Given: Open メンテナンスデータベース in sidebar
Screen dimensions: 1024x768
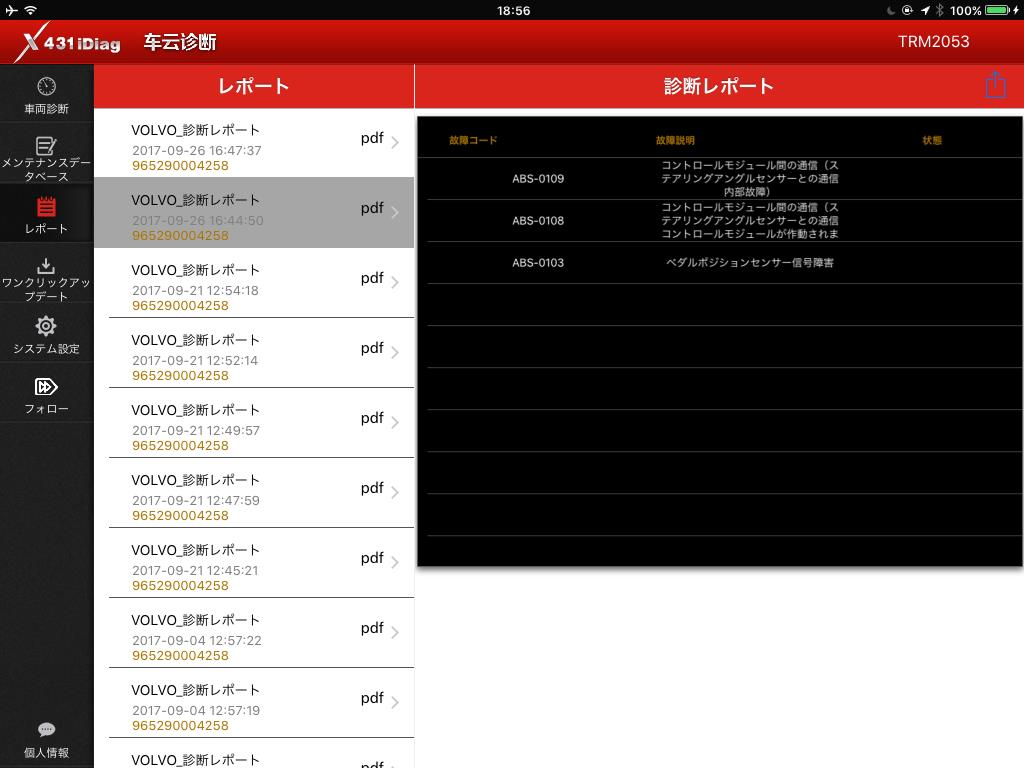Looking at the screenshot, I should click(x=46, y=158).
